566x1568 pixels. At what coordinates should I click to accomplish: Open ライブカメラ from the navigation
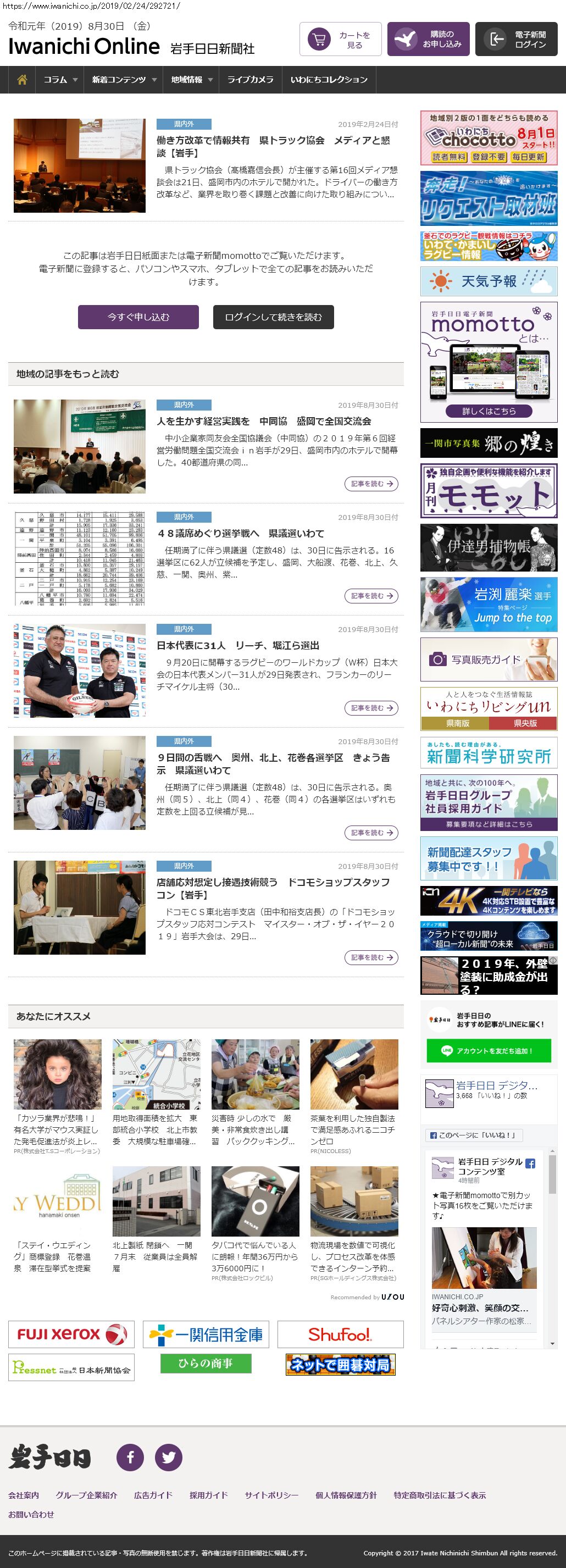[250, 80]
